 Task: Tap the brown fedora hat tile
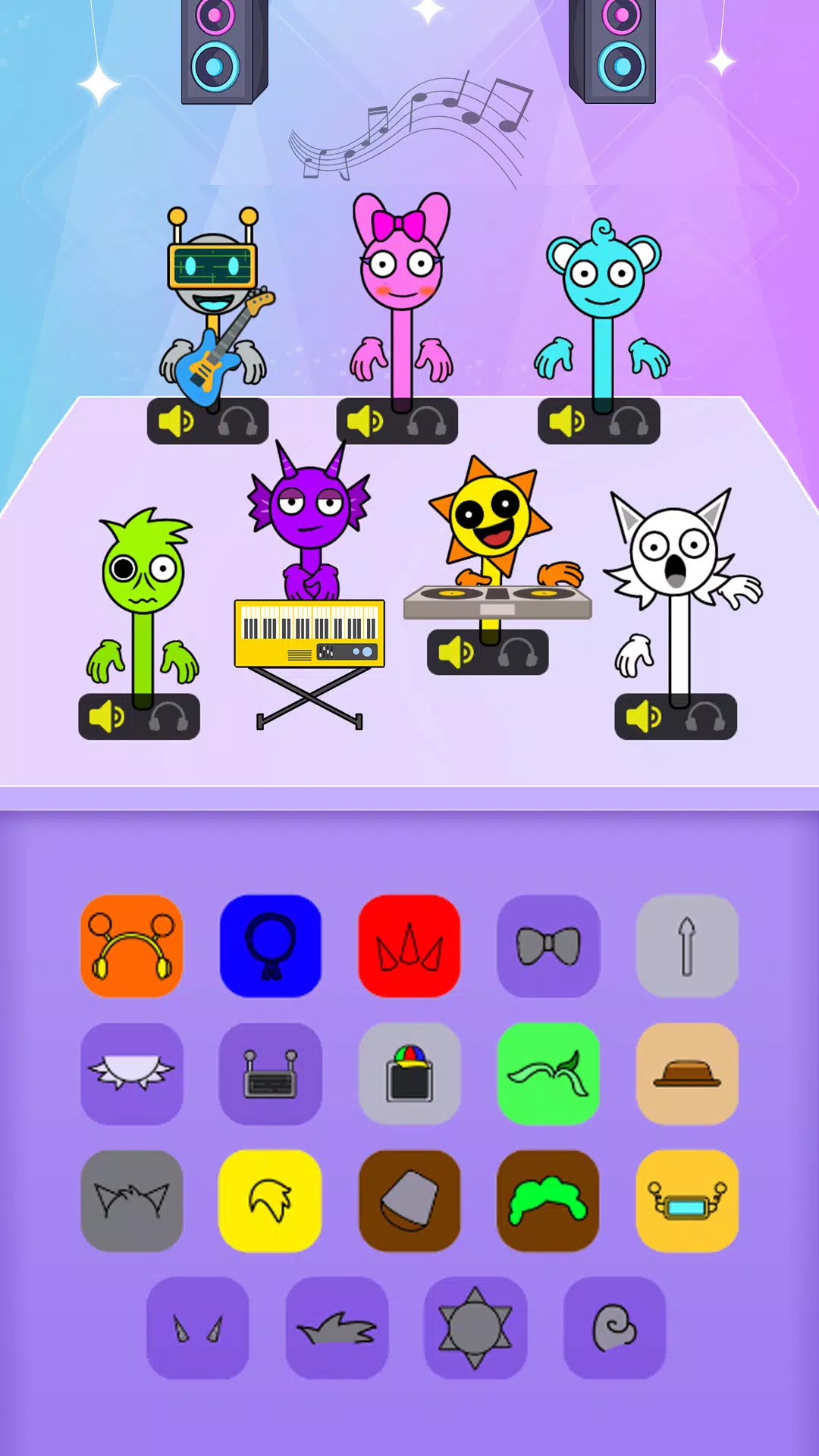pos(687,1073)
